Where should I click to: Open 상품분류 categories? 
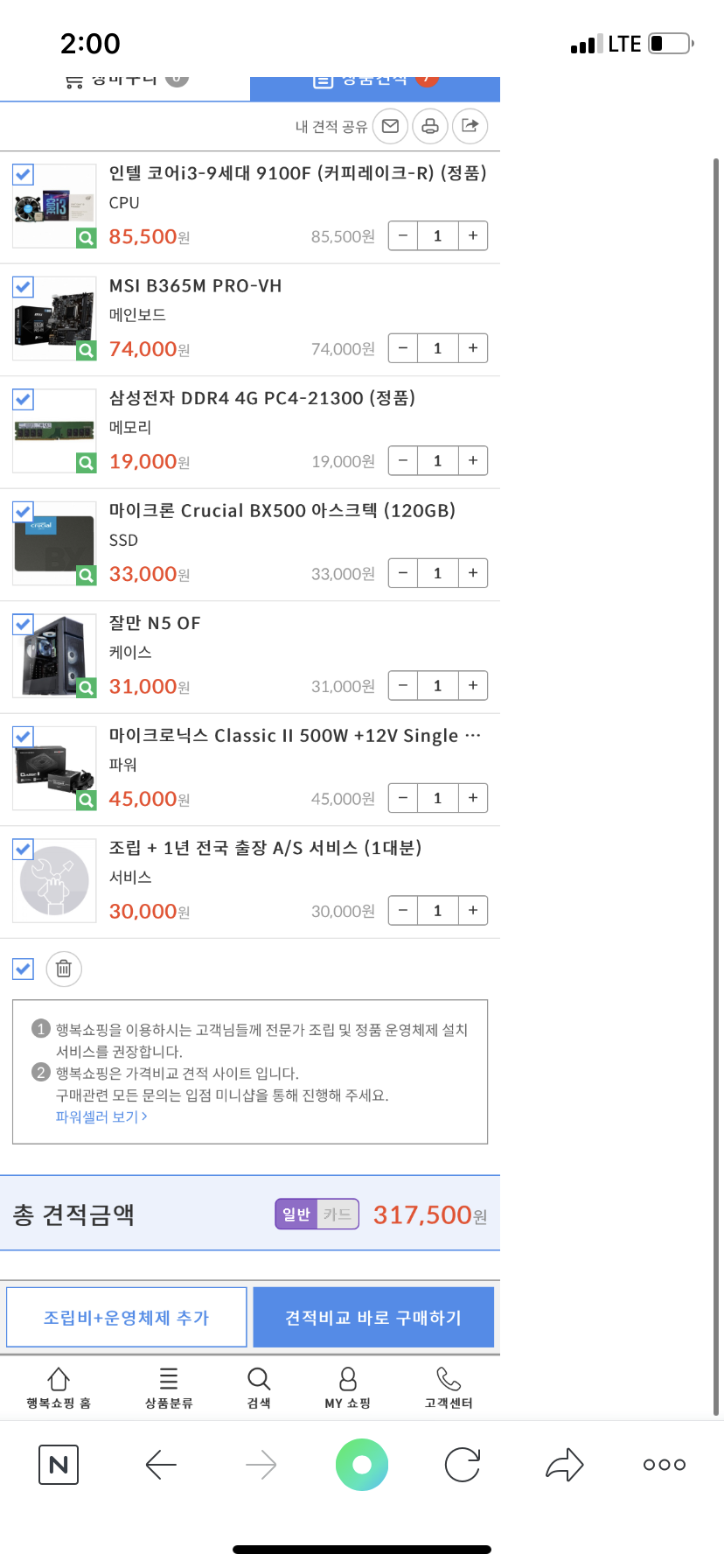pyautogui.click(x=169, y=1388)
